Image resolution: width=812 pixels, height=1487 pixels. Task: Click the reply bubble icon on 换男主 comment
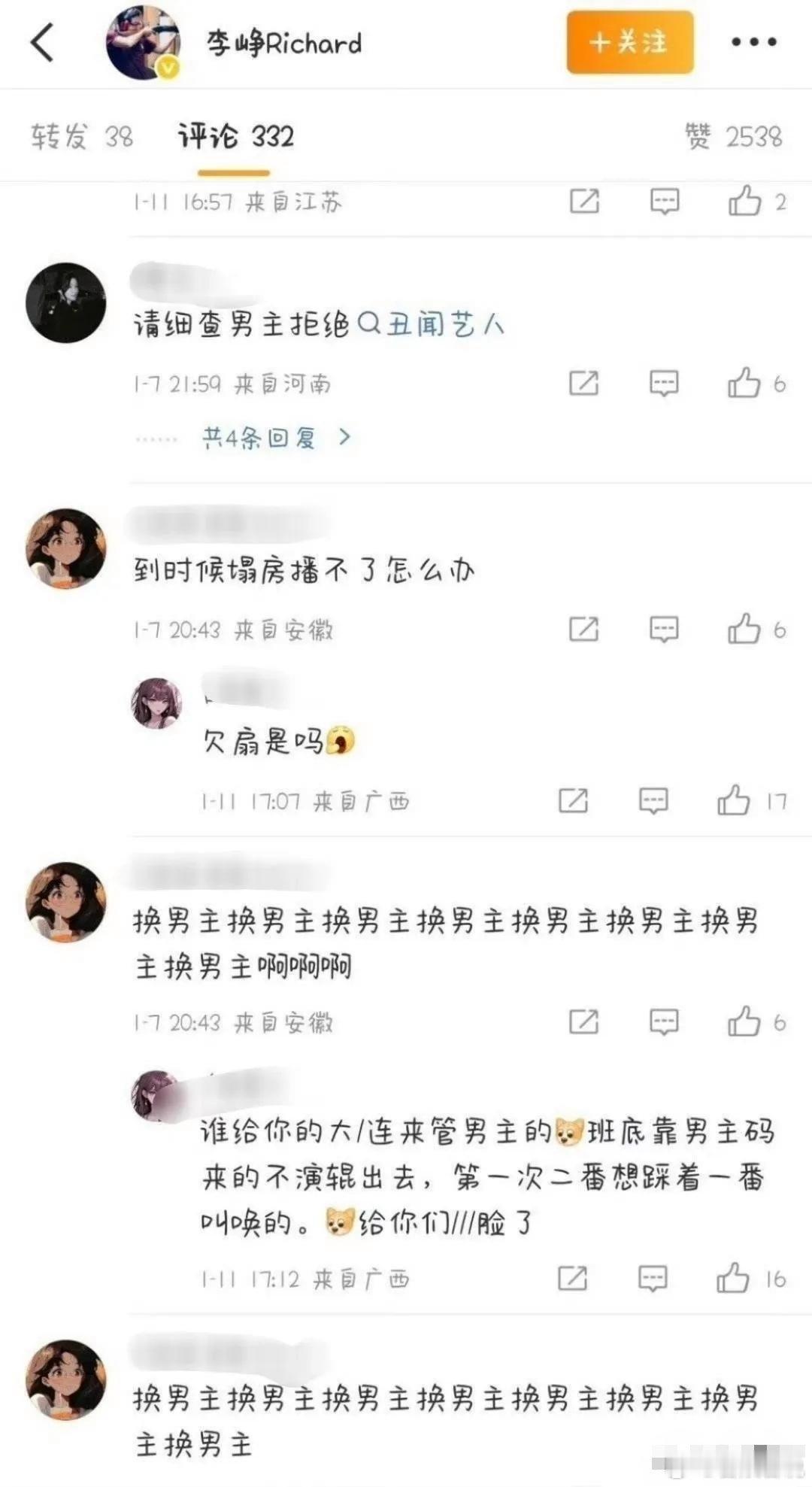[663, 1021]
